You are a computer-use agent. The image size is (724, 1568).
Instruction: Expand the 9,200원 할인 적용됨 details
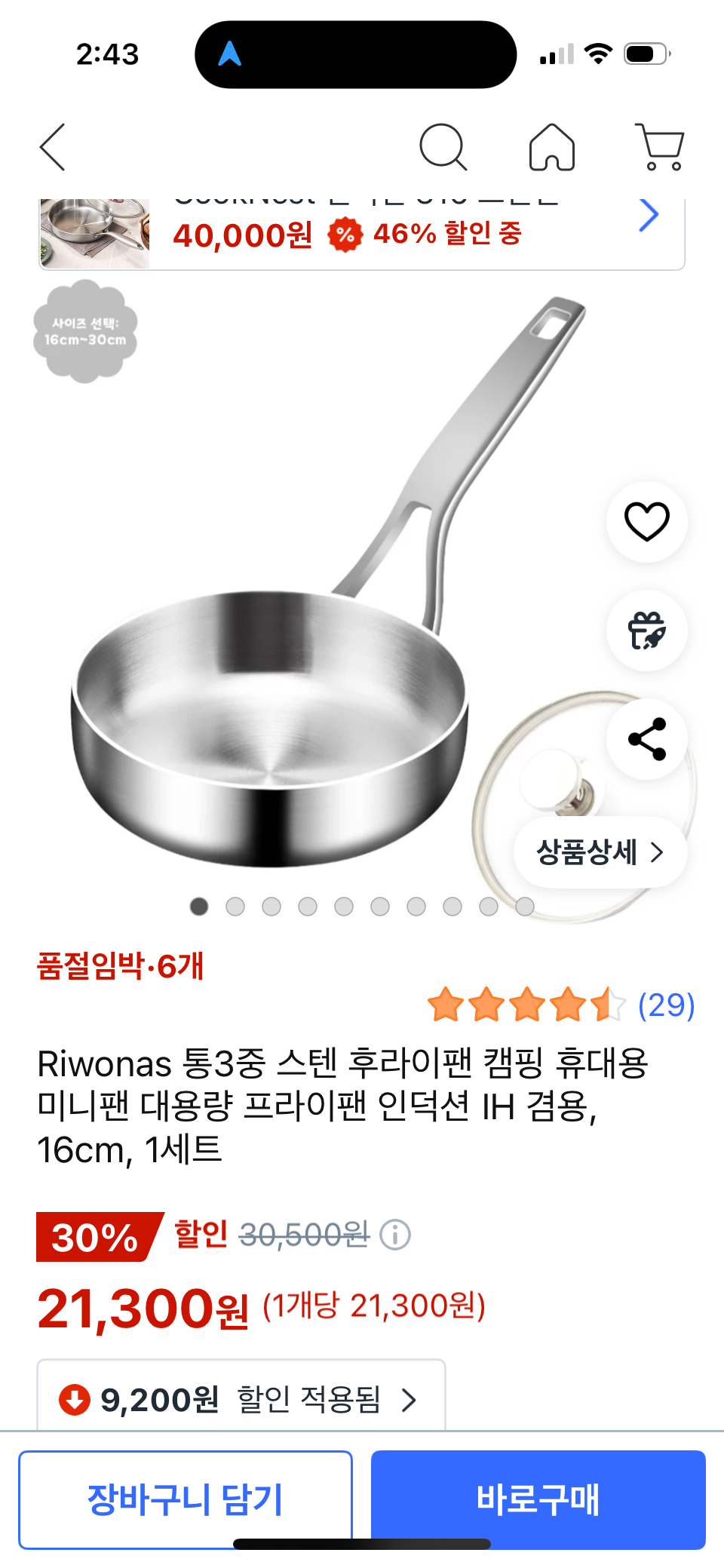(x=241, y=1400)
